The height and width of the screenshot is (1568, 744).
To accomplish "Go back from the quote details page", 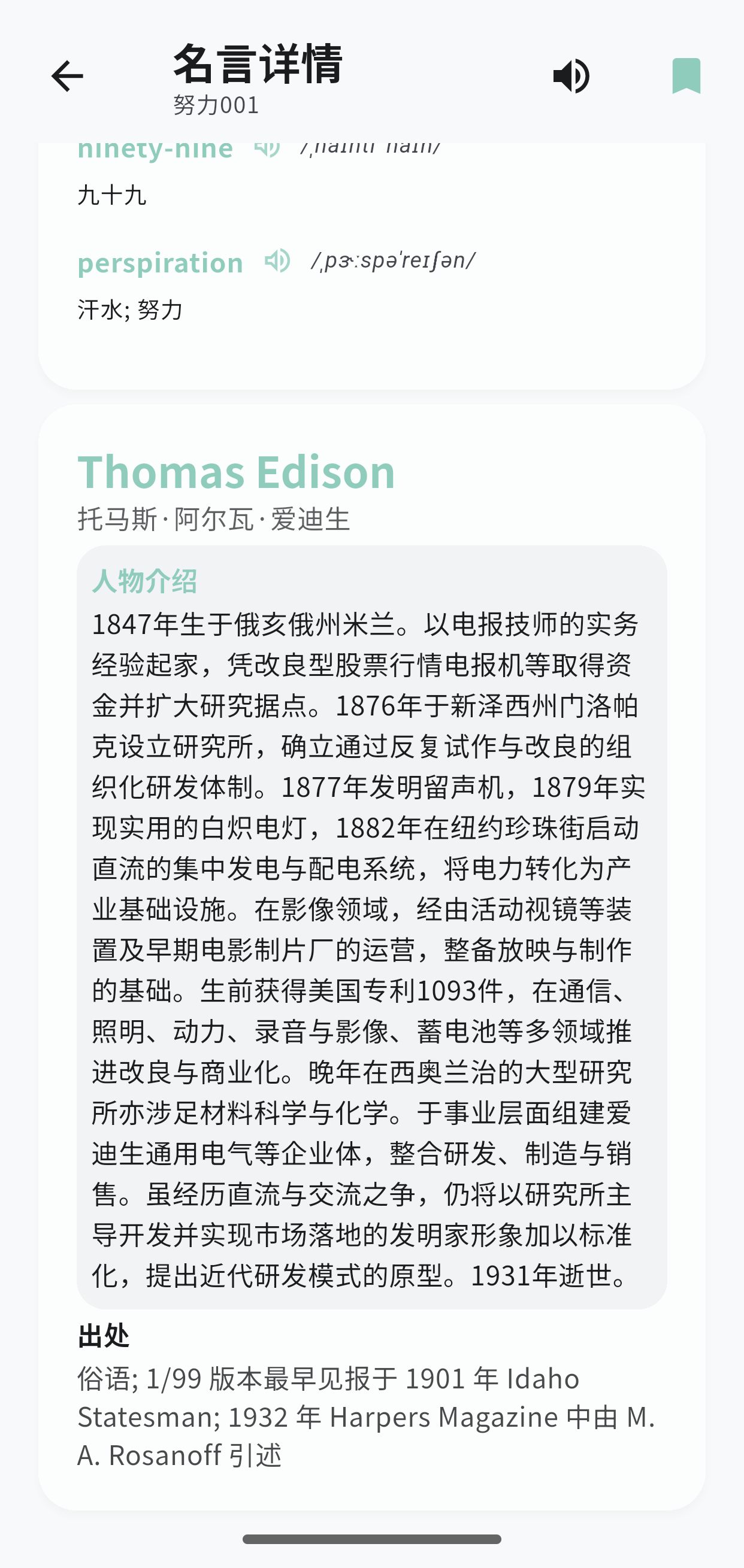I will tap(67, 76).
